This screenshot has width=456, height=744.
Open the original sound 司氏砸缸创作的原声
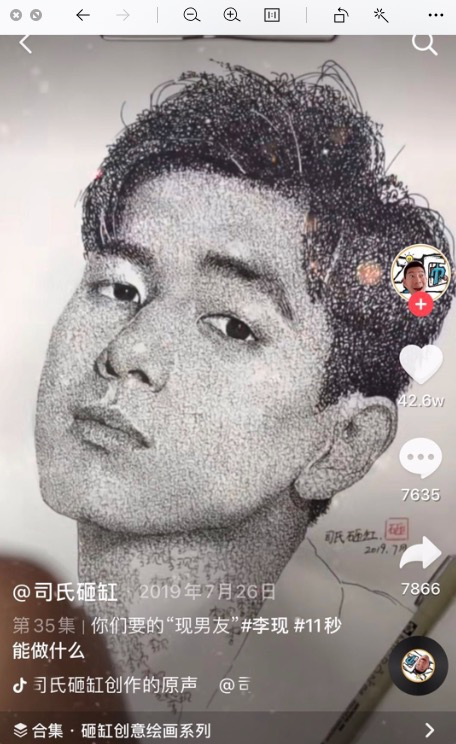(x=115, y=685)
